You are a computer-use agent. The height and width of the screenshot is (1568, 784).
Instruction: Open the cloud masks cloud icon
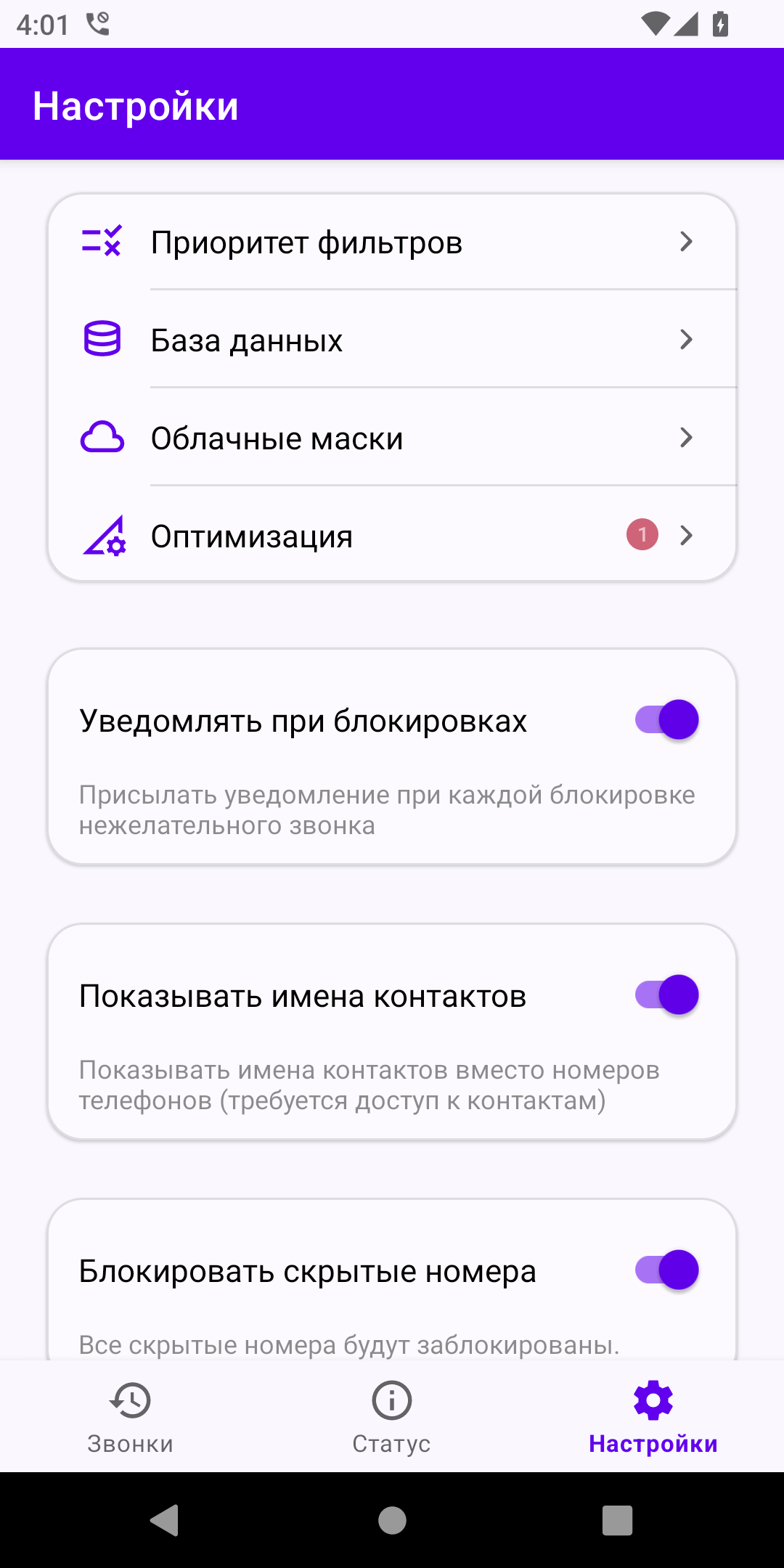(x=102, y=437)
